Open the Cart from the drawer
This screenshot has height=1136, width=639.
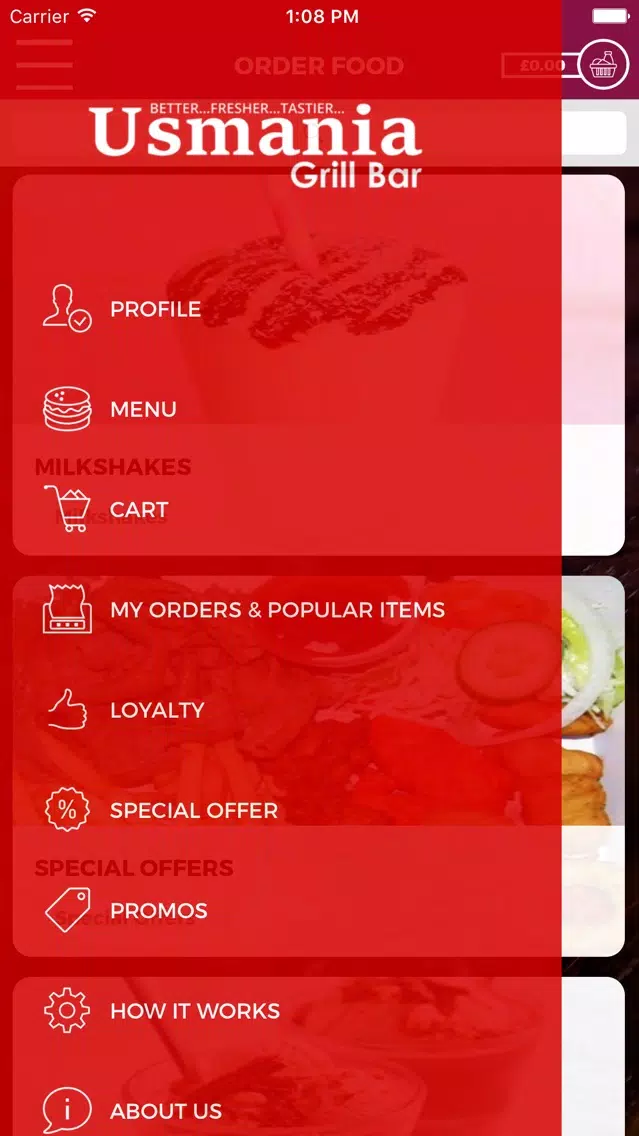click(x=138, y=509)
